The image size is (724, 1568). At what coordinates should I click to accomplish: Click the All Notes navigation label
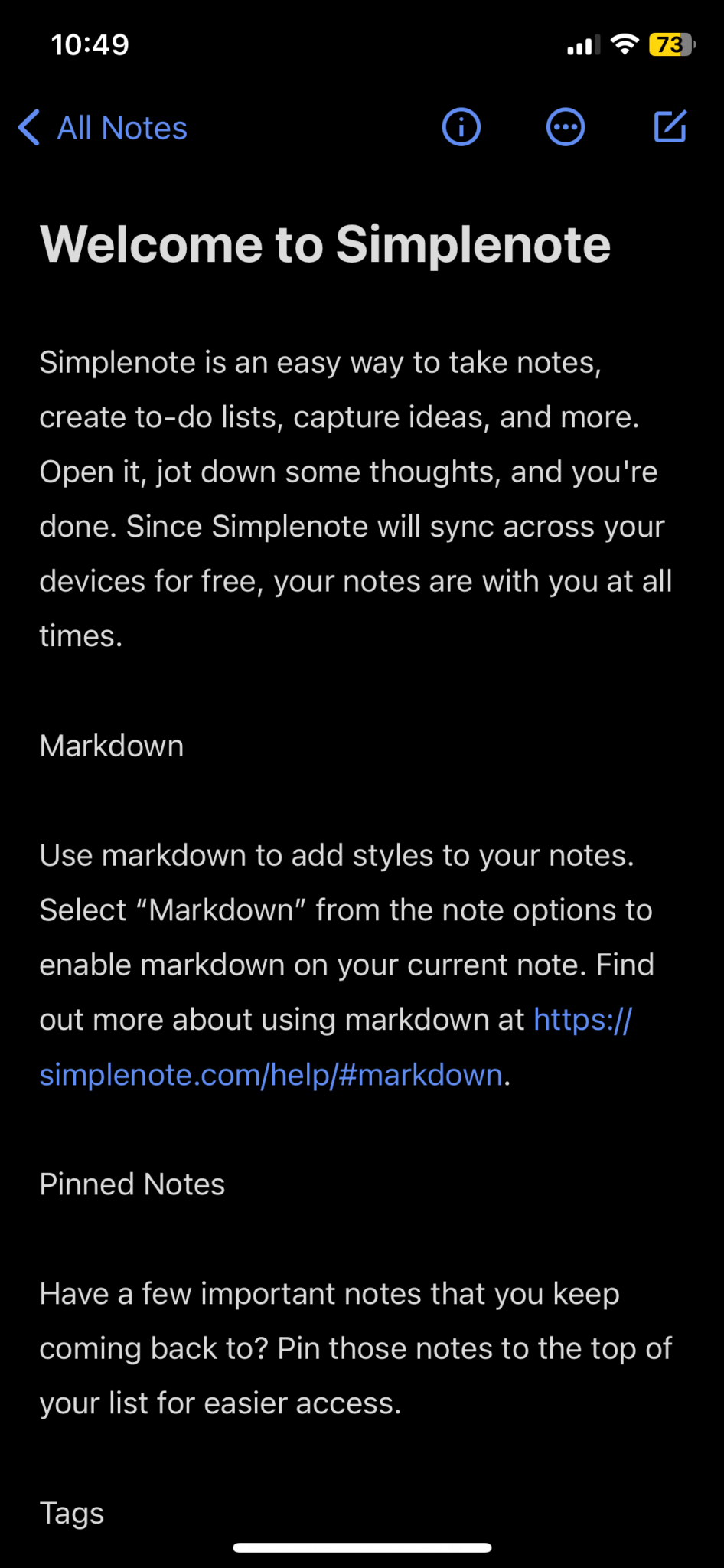(121, 128)
